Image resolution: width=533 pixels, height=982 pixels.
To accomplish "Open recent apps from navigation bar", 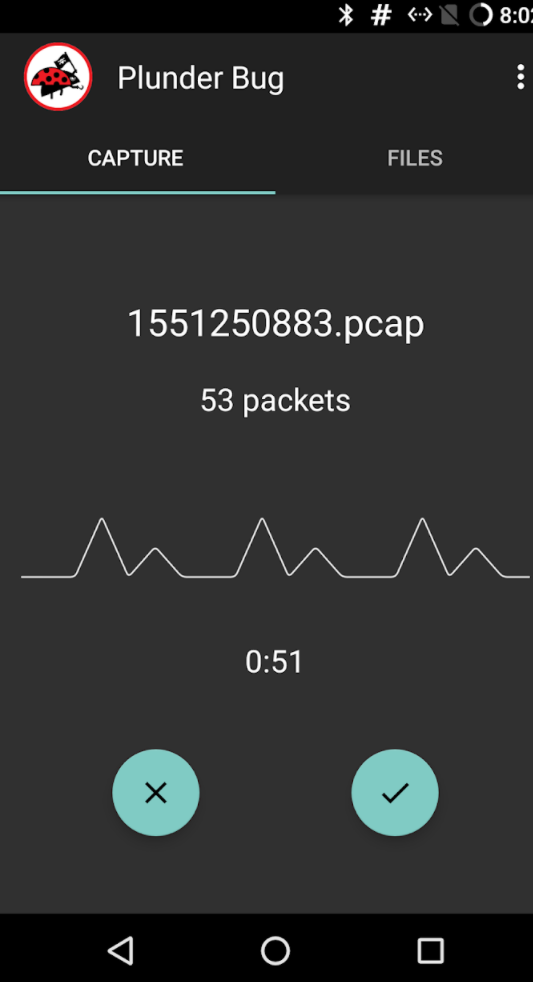I will (x=430, y=950).
